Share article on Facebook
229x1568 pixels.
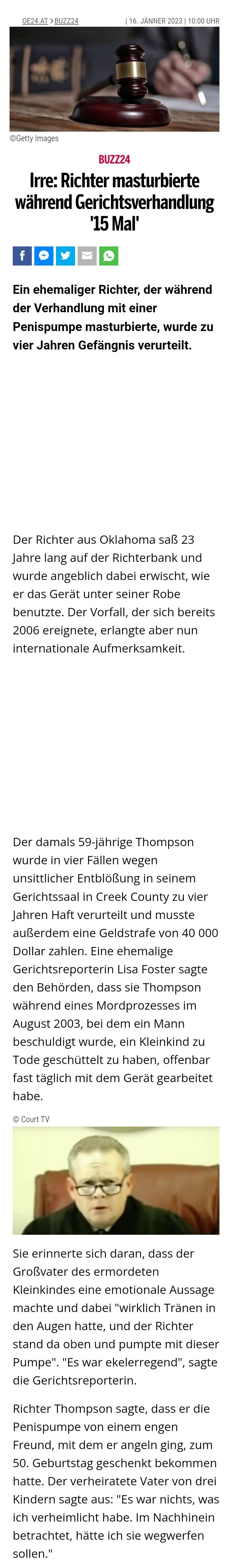tap(22, 256)
